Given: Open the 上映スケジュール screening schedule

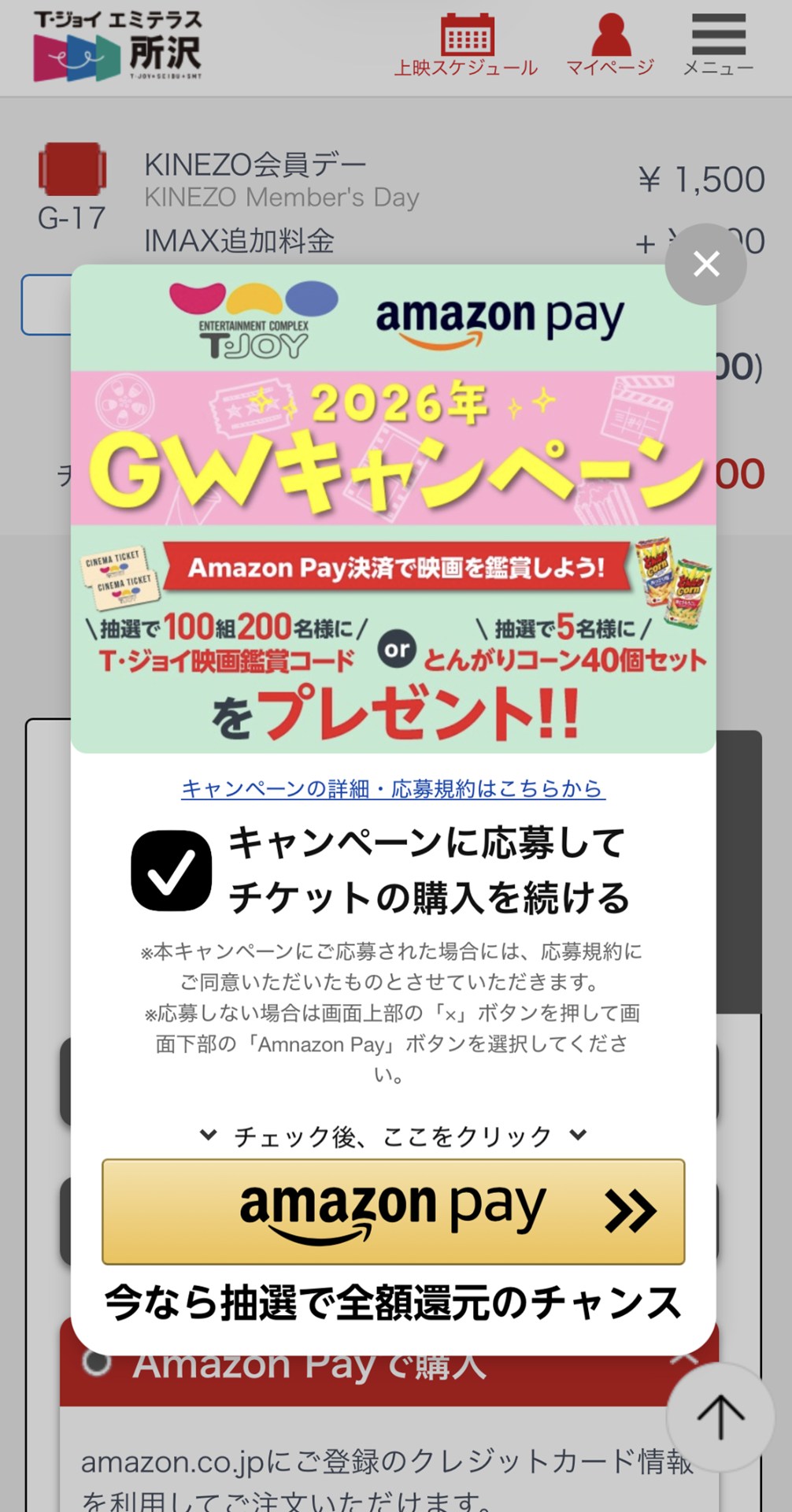Looking at the screenshot, I should (466, 46).
